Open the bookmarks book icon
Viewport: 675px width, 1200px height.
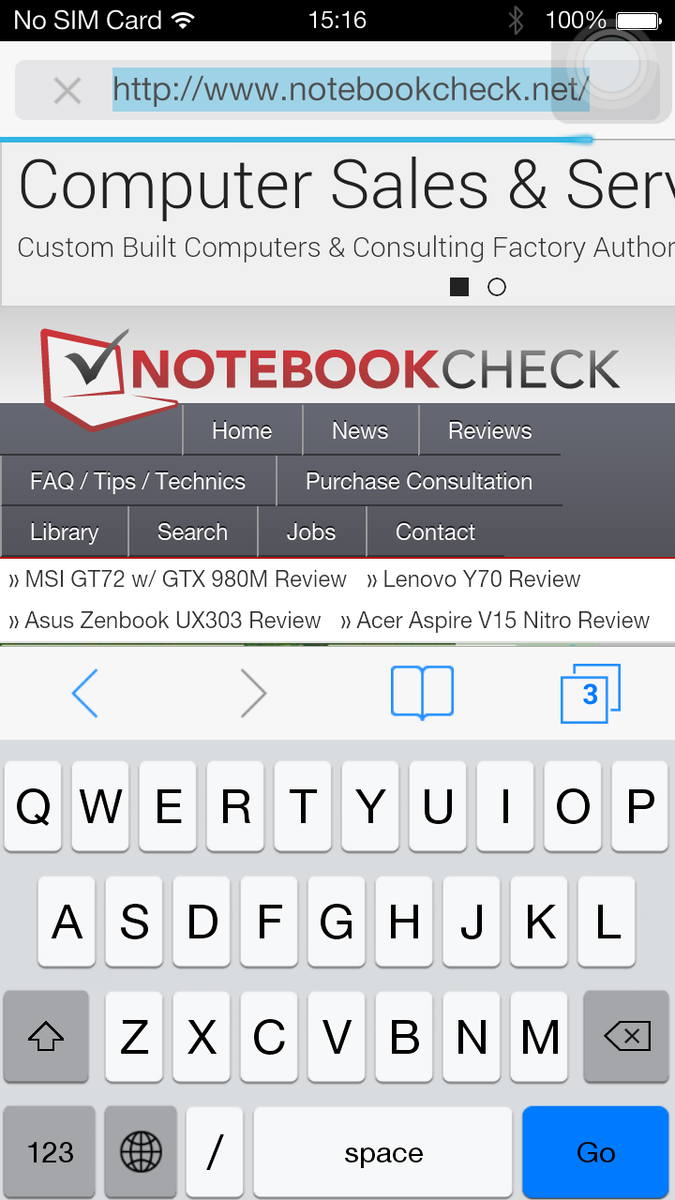422,692
